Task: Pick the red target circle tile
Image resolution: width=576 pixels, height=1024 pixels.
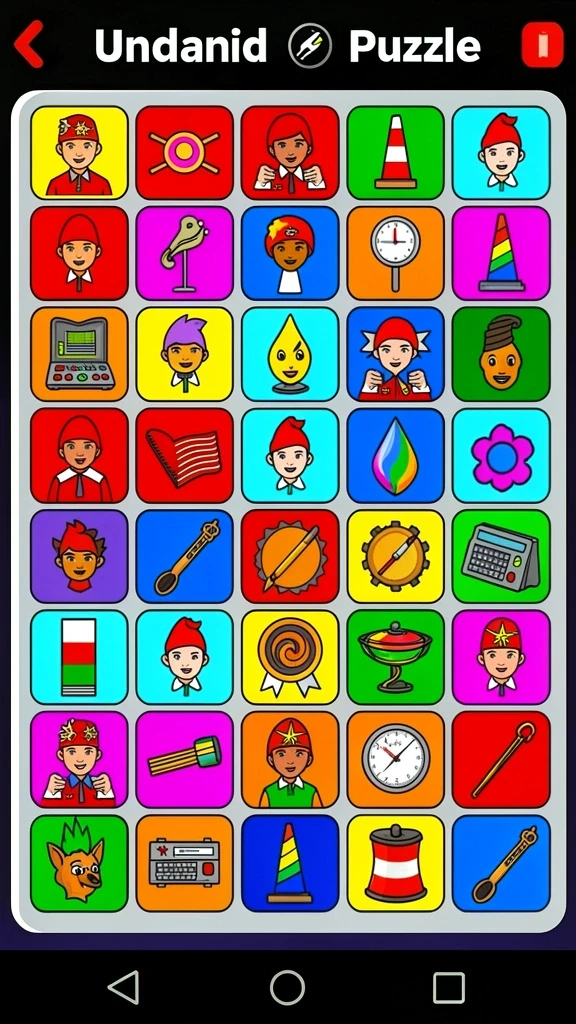Action: [x=184, y=152]
